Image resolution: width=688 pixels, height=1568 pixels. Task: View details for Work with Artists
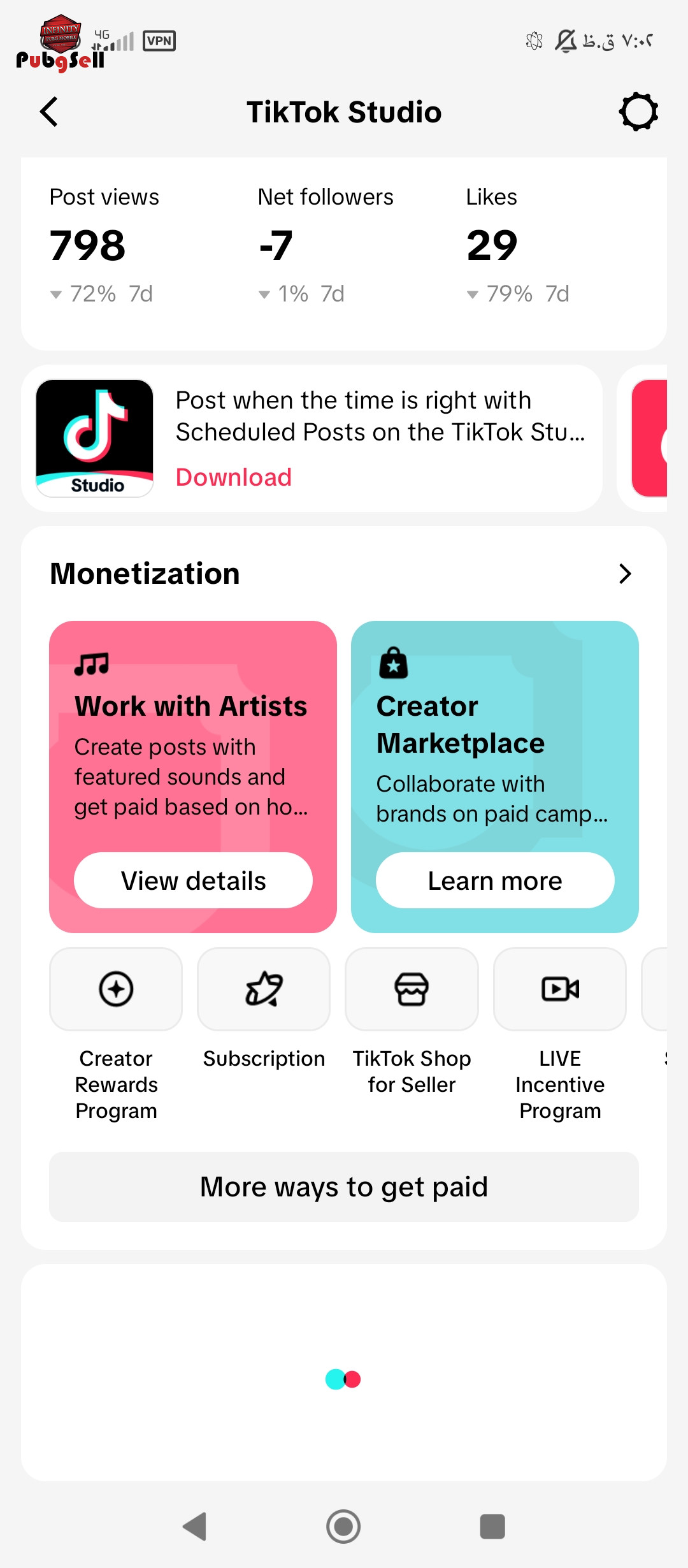coord(193,880)
